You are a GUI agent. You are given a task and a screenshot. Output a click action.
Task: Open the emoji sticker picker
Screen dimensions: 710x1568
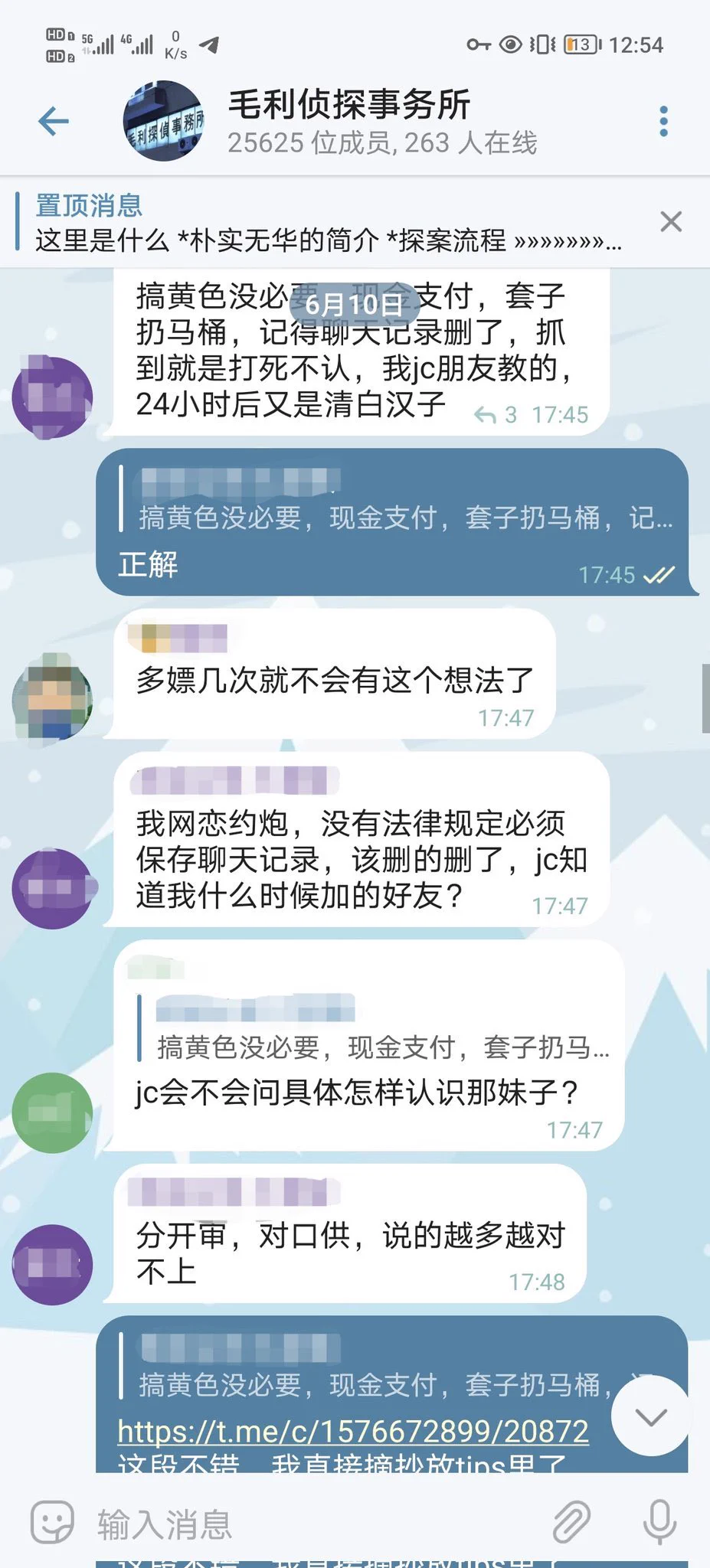[x=52, y=1523]
